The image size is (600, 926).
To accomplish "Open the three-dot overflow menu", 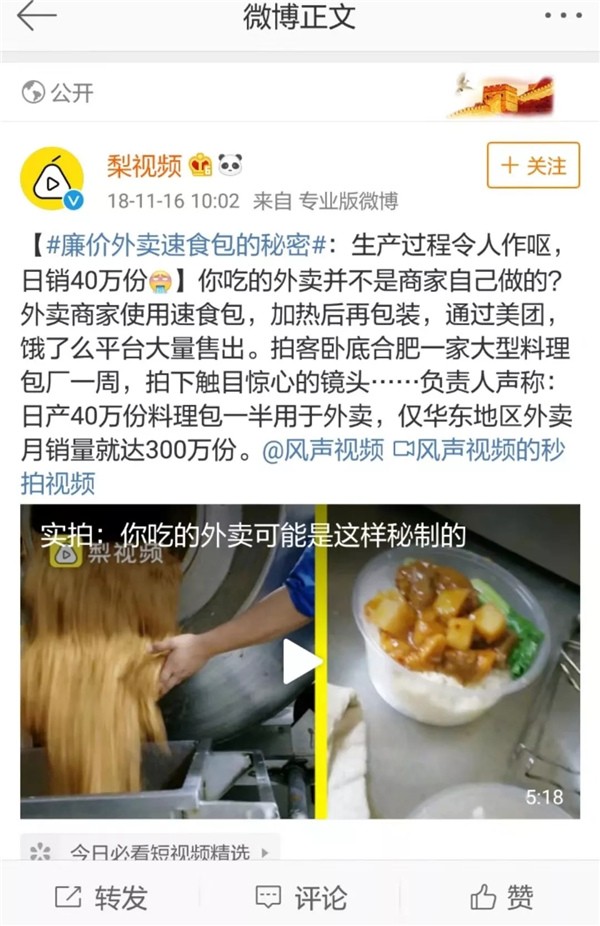I will coord(562,18).
